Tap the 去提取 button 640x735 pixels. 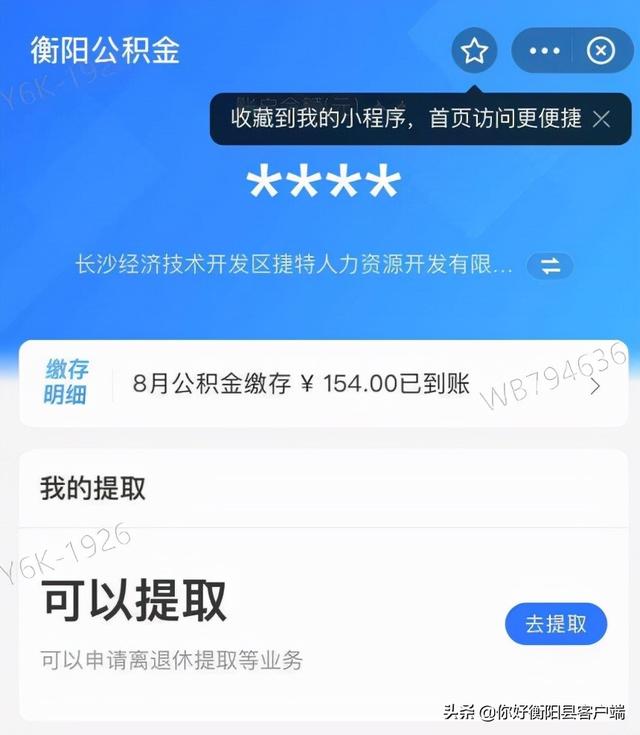click(556, 624)
